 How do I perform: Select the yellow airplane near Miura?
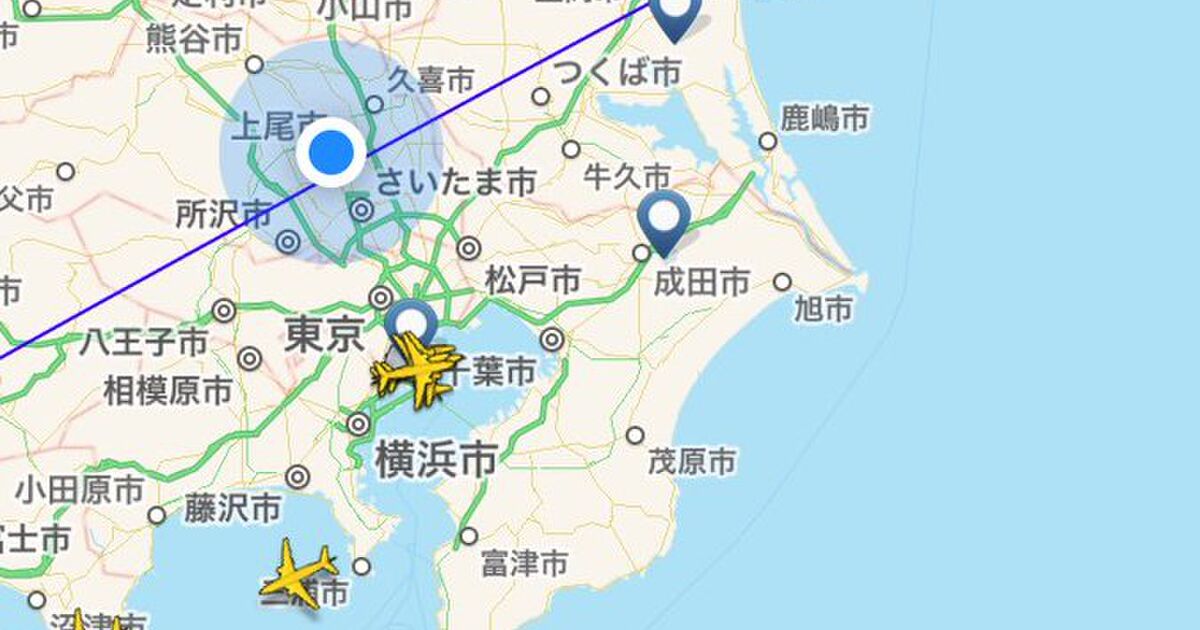click(297, 574)
